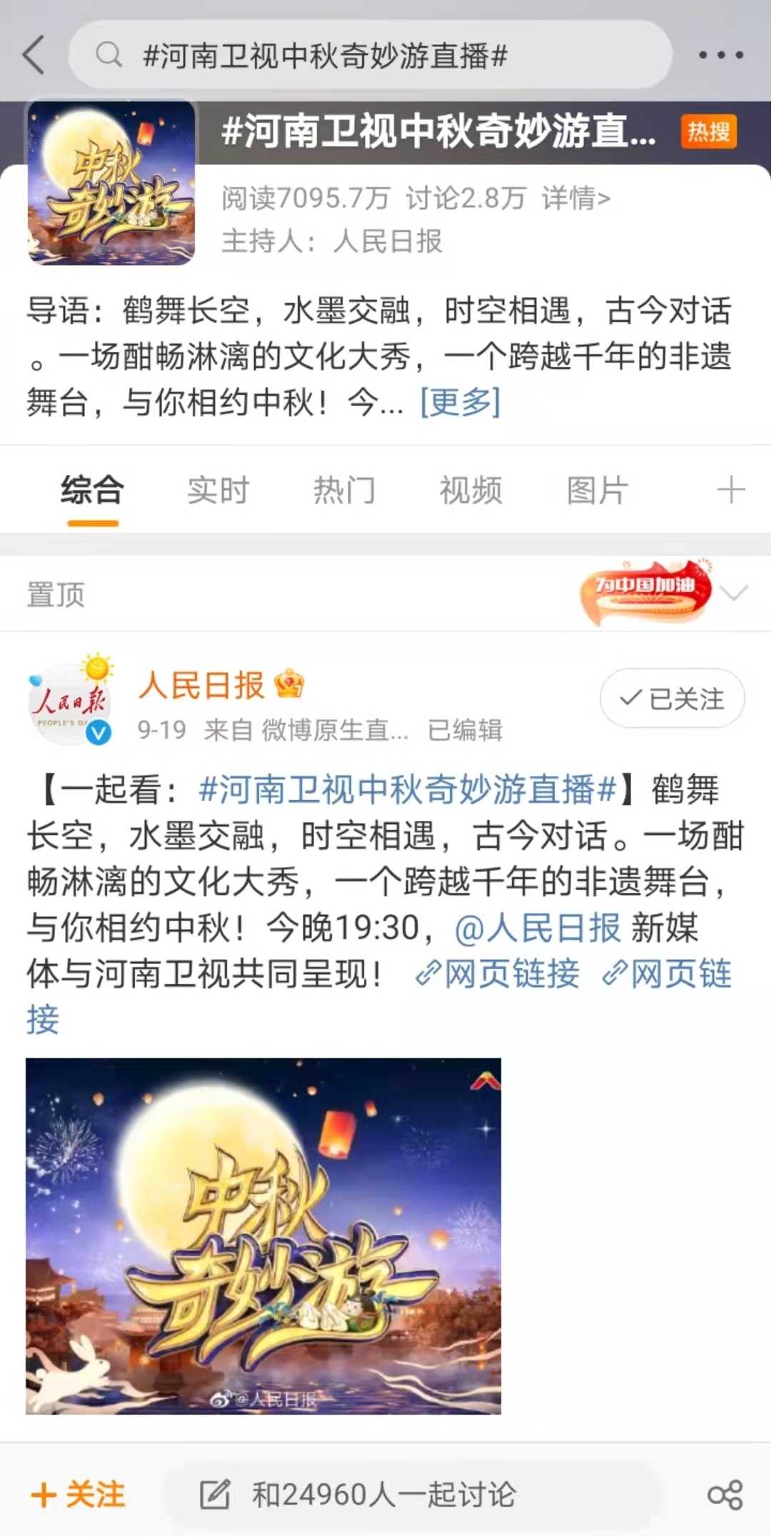Open topic 详情 details link
Screen dimensions: 784x1539
tap(576, 198)
